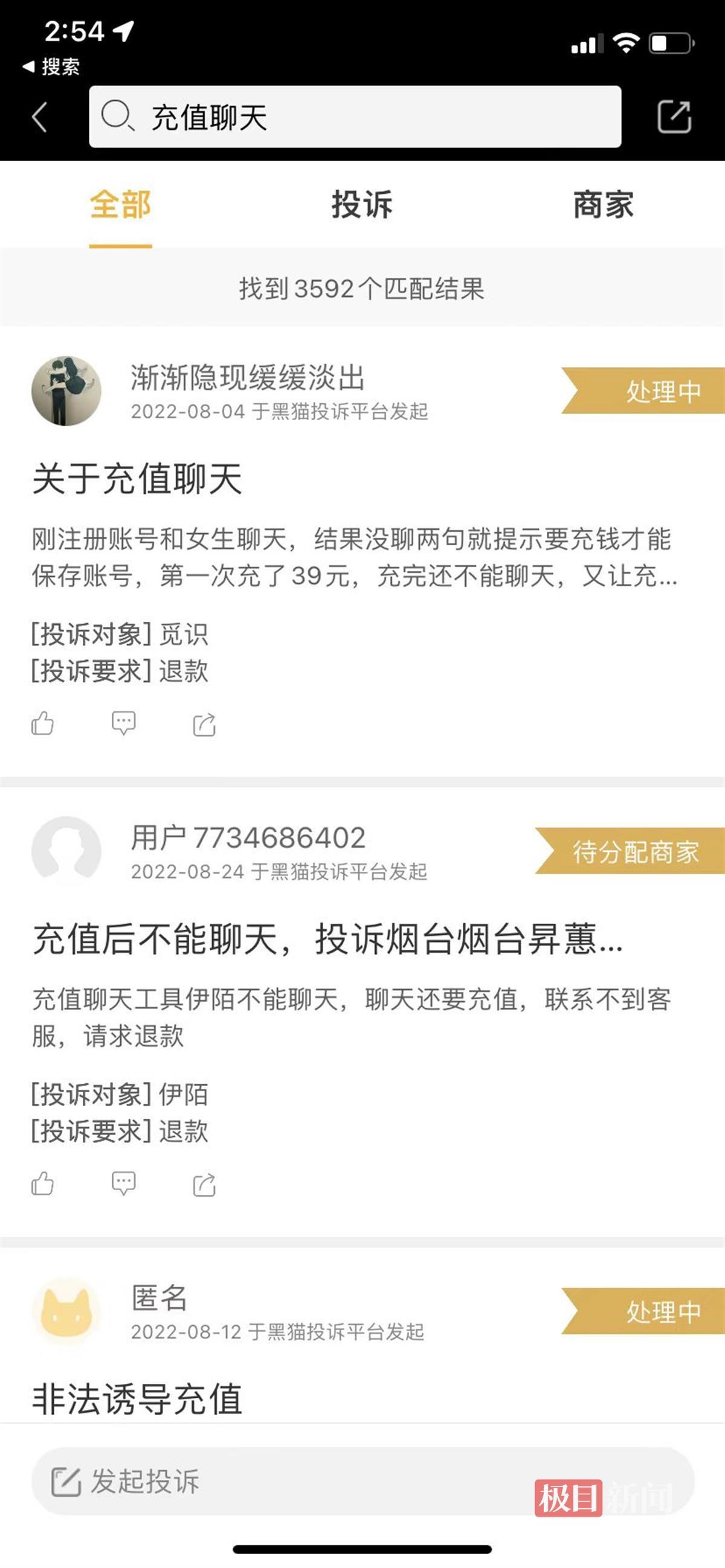Screen dimensions: 725x1568
Task: Share the complaint by 用户7734686402
Action: 205,1185
